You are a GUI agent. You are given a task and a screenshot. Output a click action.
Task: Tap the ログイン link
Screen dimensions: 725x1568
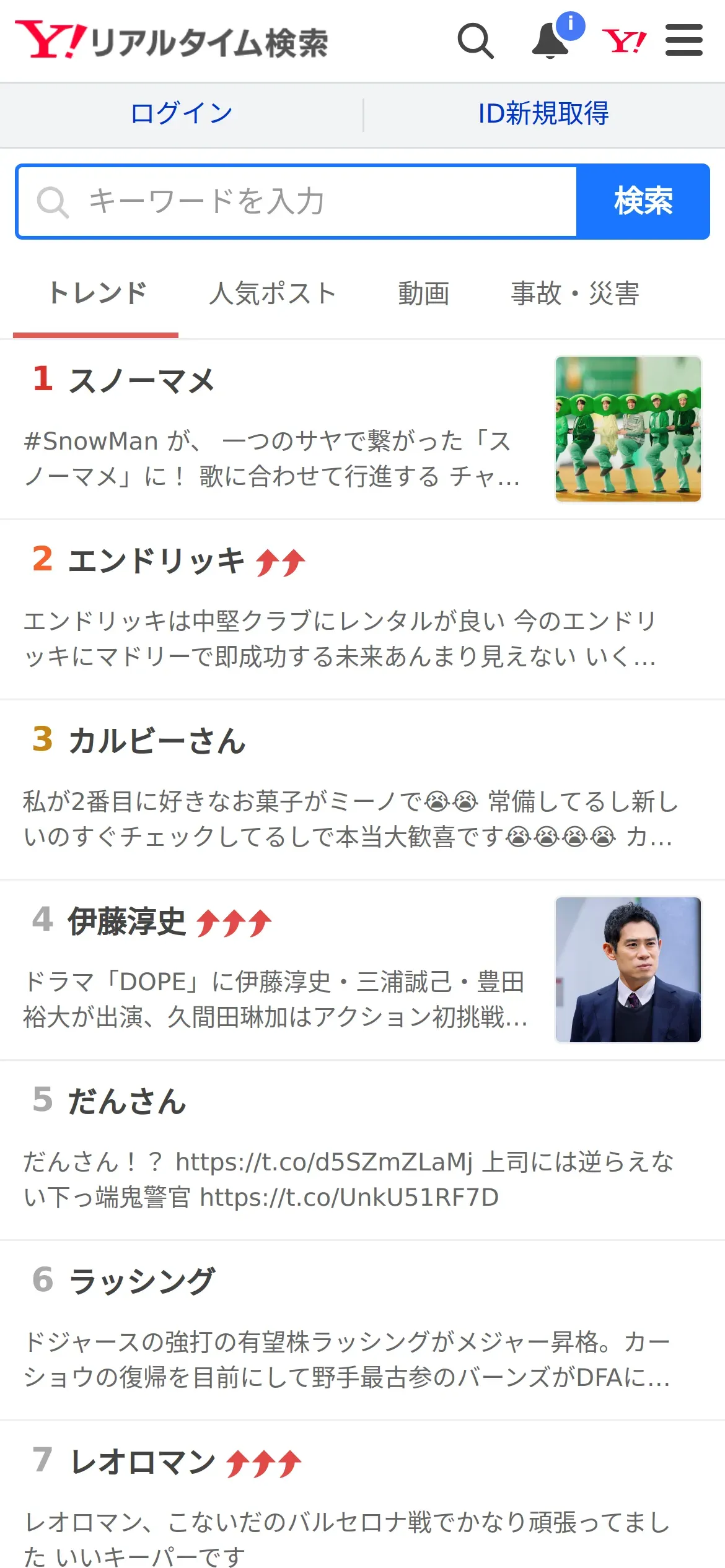[x=182, y=114]
